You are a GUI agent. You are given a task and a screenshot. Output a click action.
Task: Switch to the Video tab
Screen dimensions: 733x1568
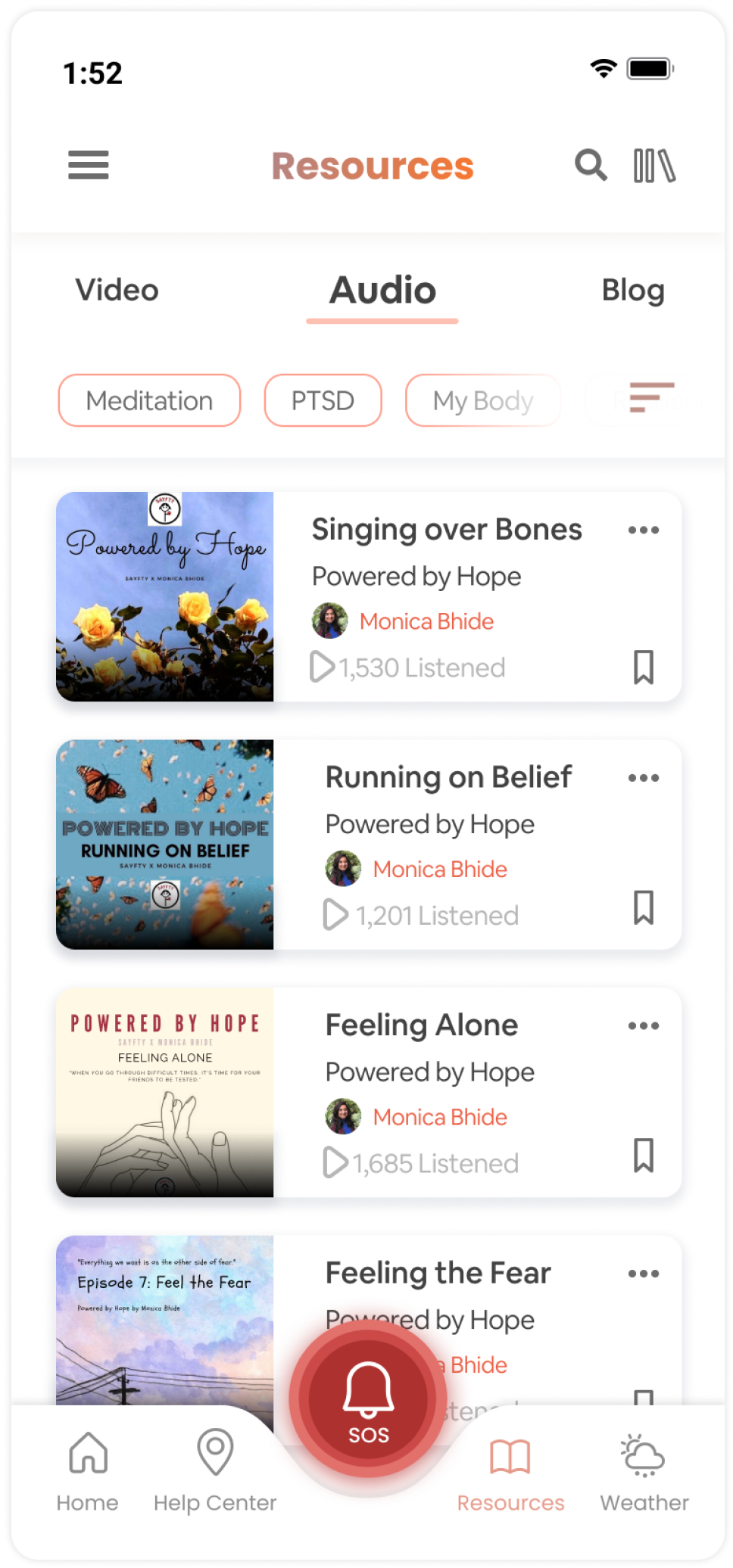(x=117, y=291)
